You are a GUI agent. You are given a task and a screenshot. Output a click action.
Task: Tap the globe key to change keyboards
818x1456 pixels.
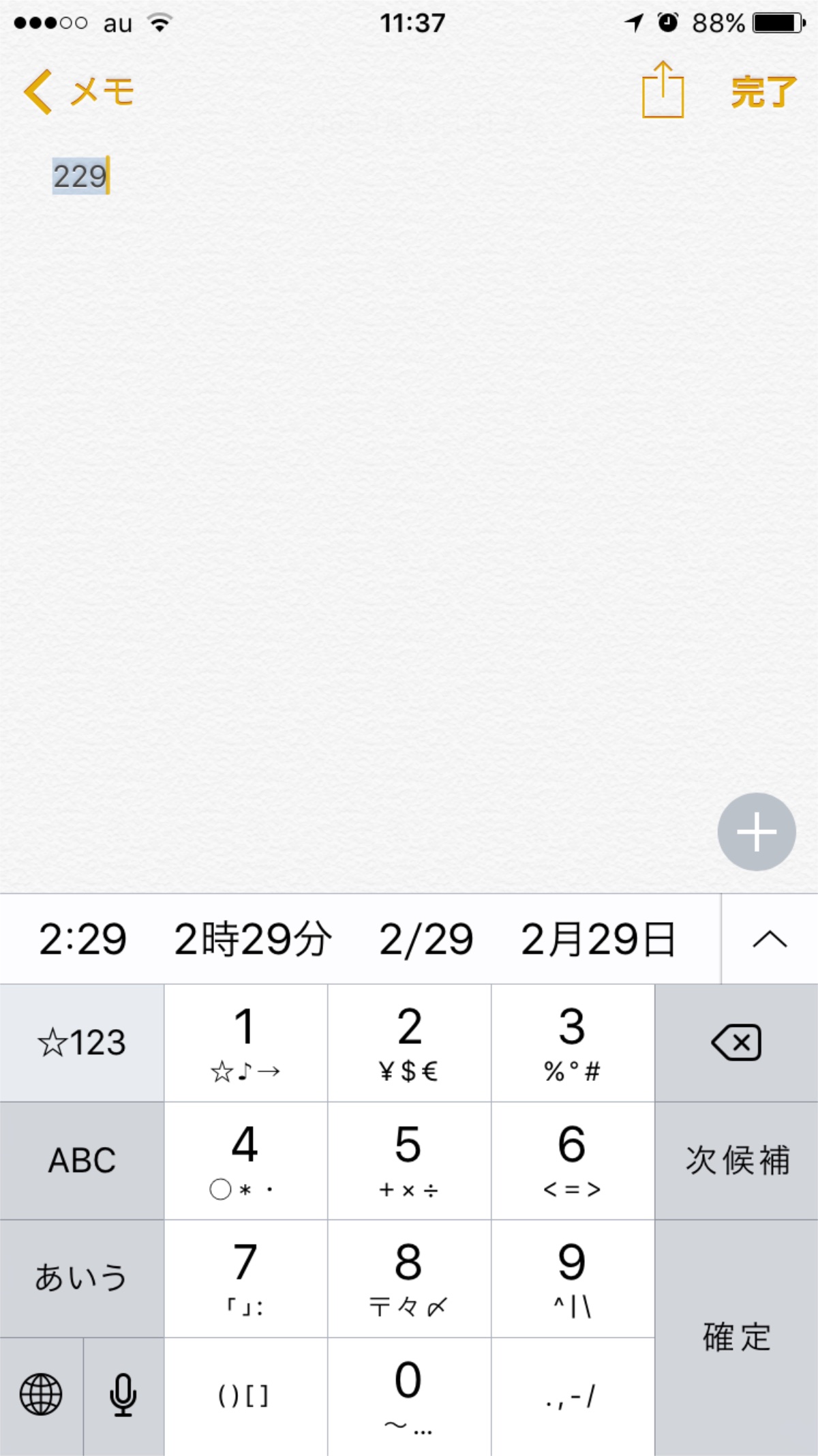(x=41, y=1395)
